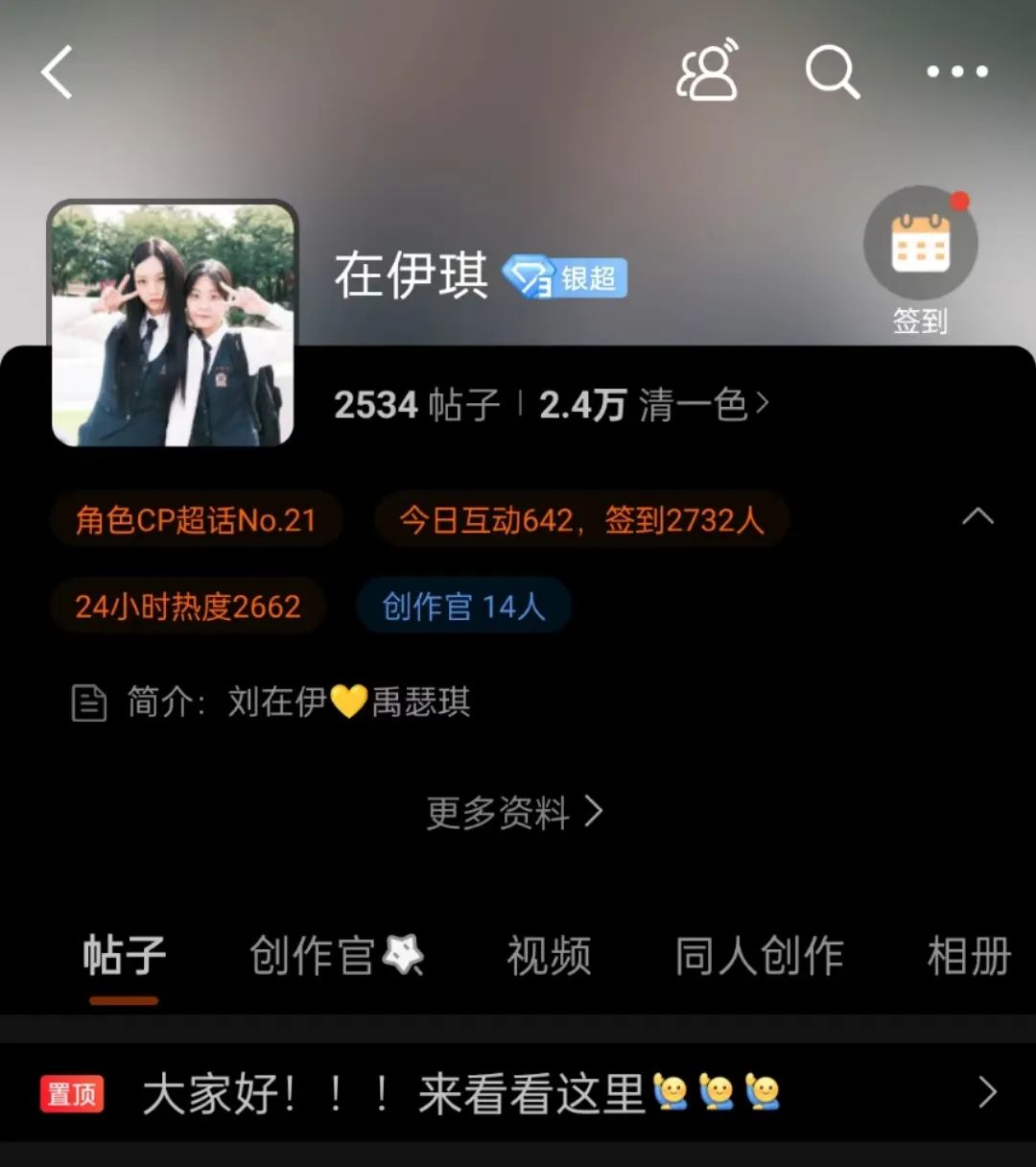Viewport: 1036px width, 1167px height.
Task: Open the three-dot overflow menu
Action: coord(956,71)
